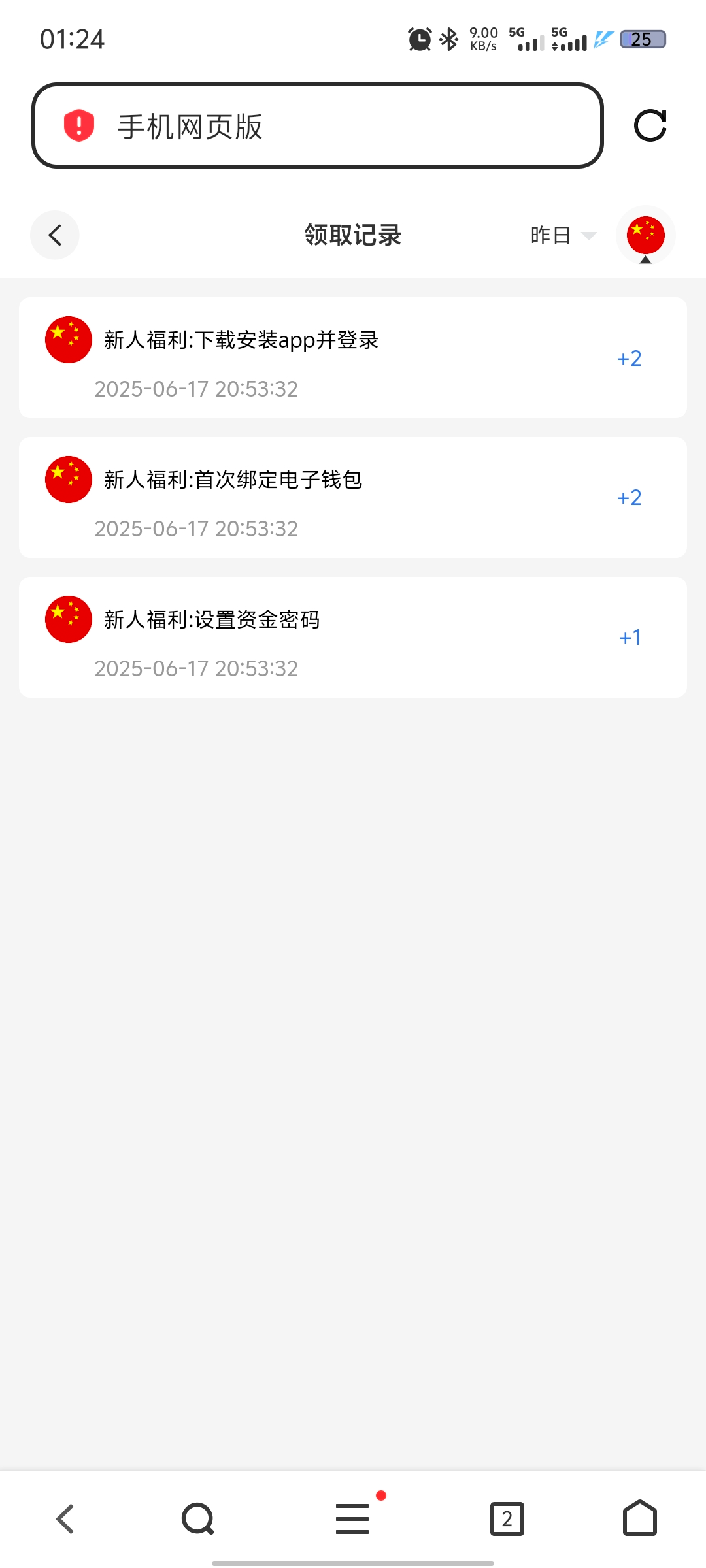Image resolution: width=706 pixels, height=1568 pixels.
Task: Tap the +1 reward beside 设置资金密码
Action: 629,637
